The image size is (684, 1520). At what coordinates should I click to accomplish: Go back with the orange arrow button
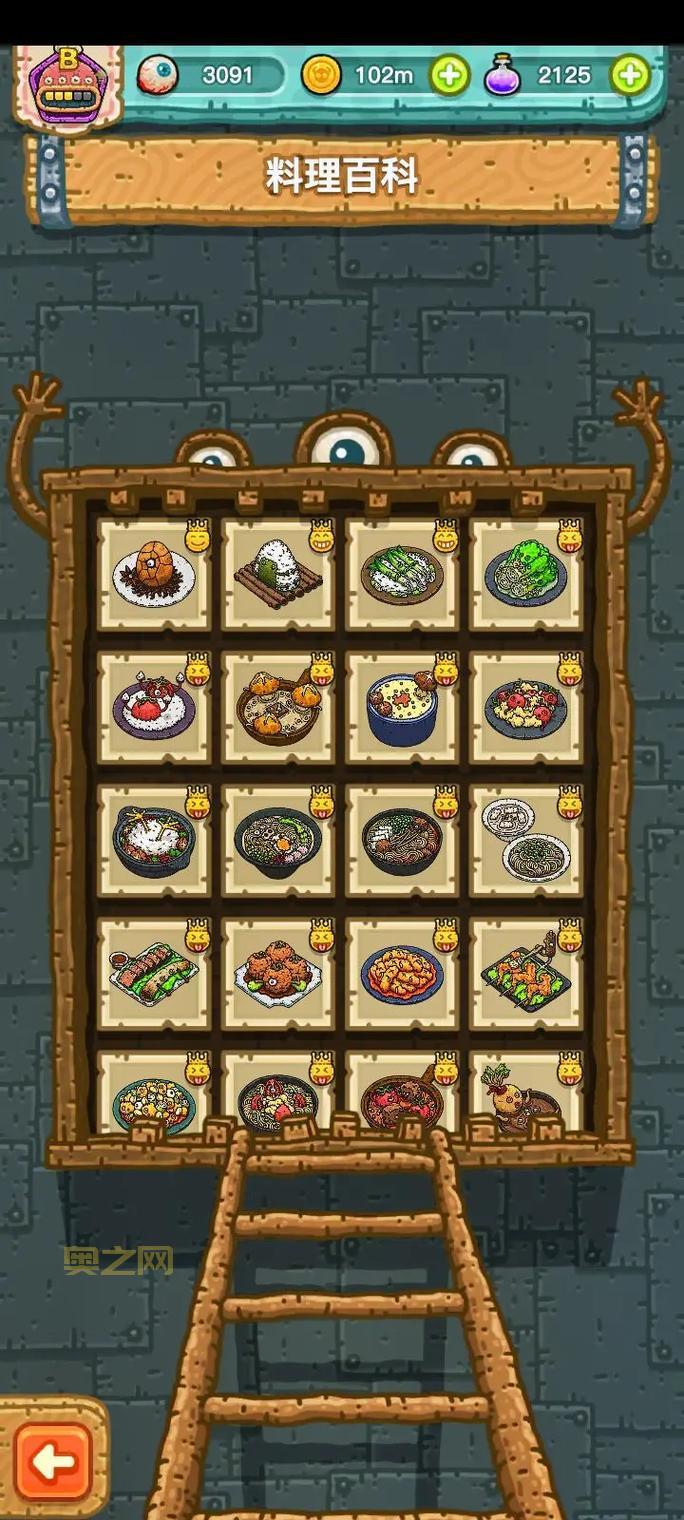(53, 1463)
